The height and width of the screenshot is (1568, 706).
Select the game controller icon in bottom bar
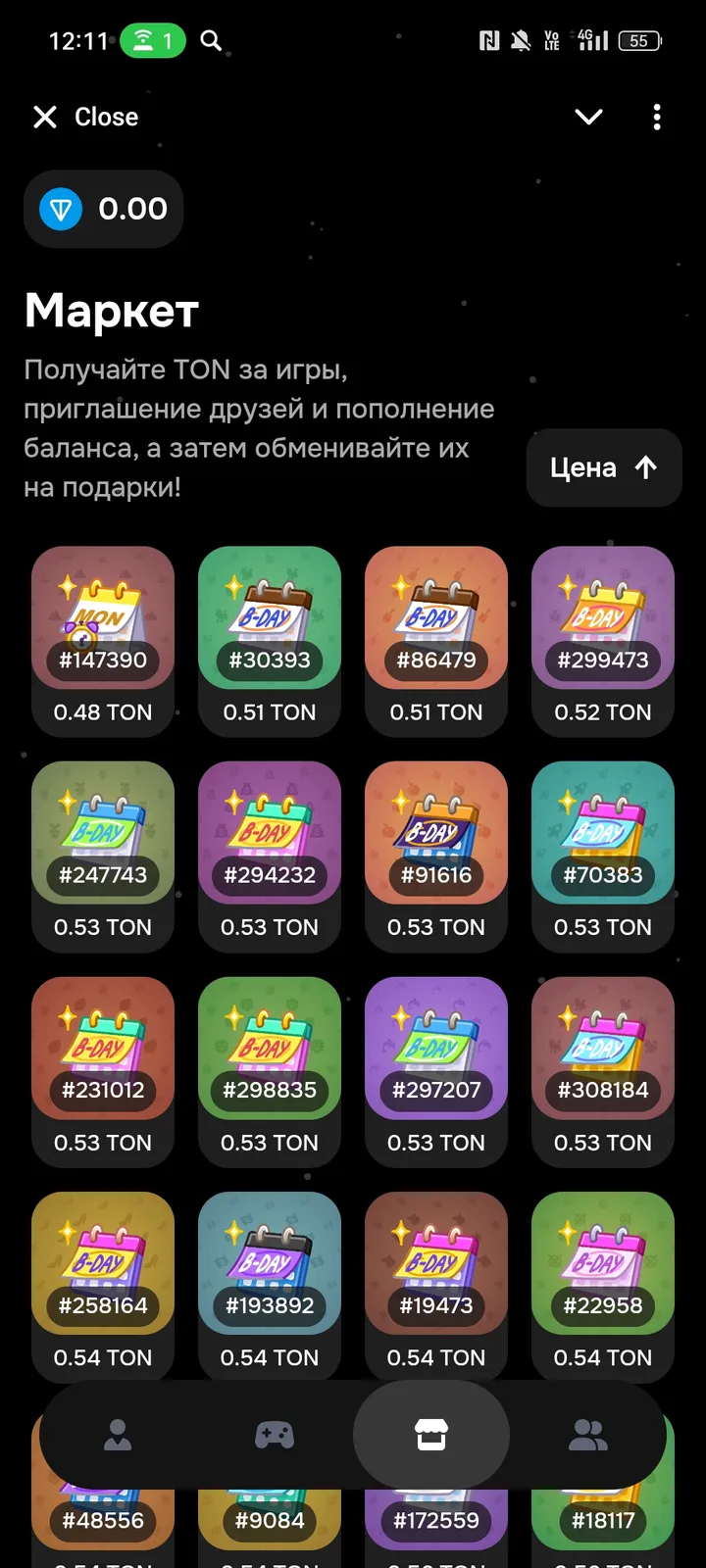click(277, 1434)
